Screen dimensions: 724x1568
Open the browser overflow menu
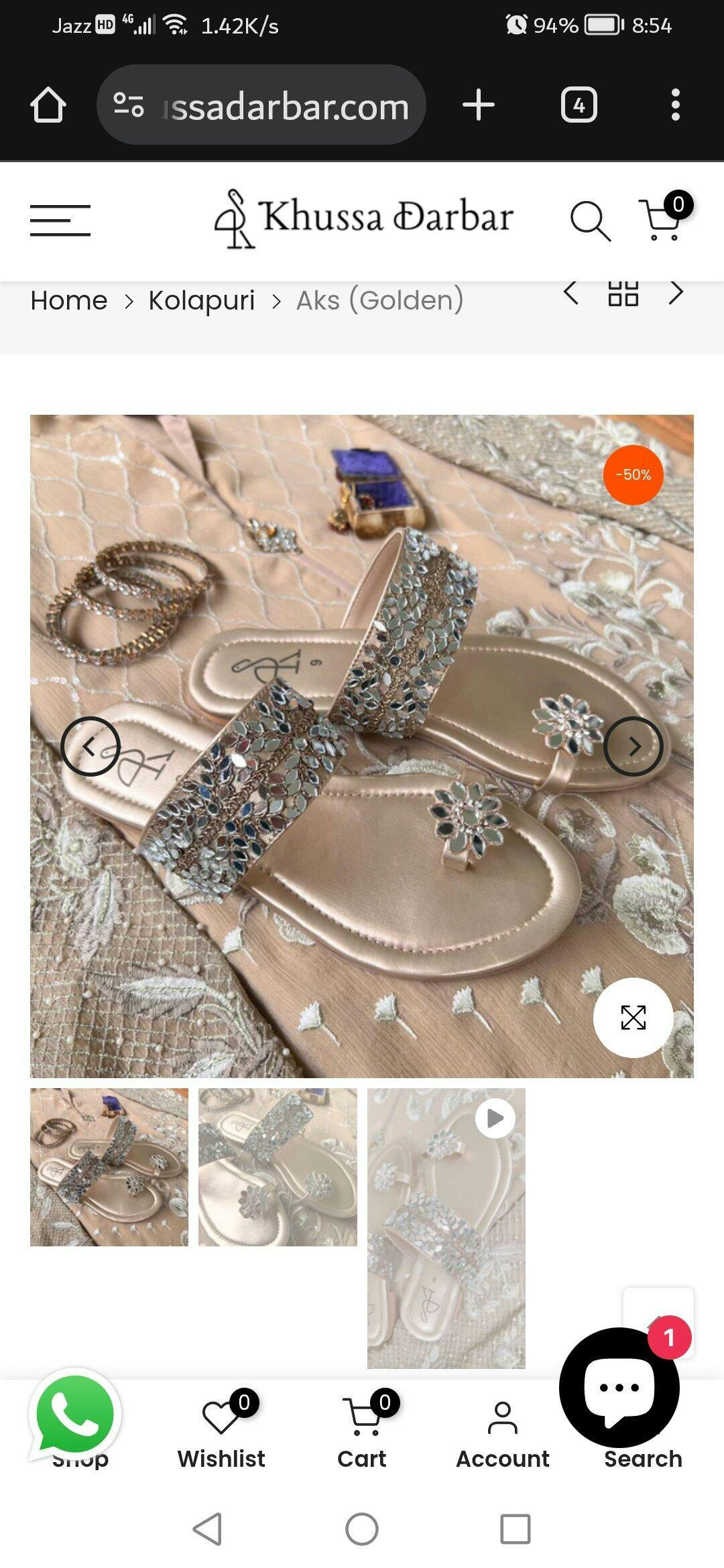(675, 105)
